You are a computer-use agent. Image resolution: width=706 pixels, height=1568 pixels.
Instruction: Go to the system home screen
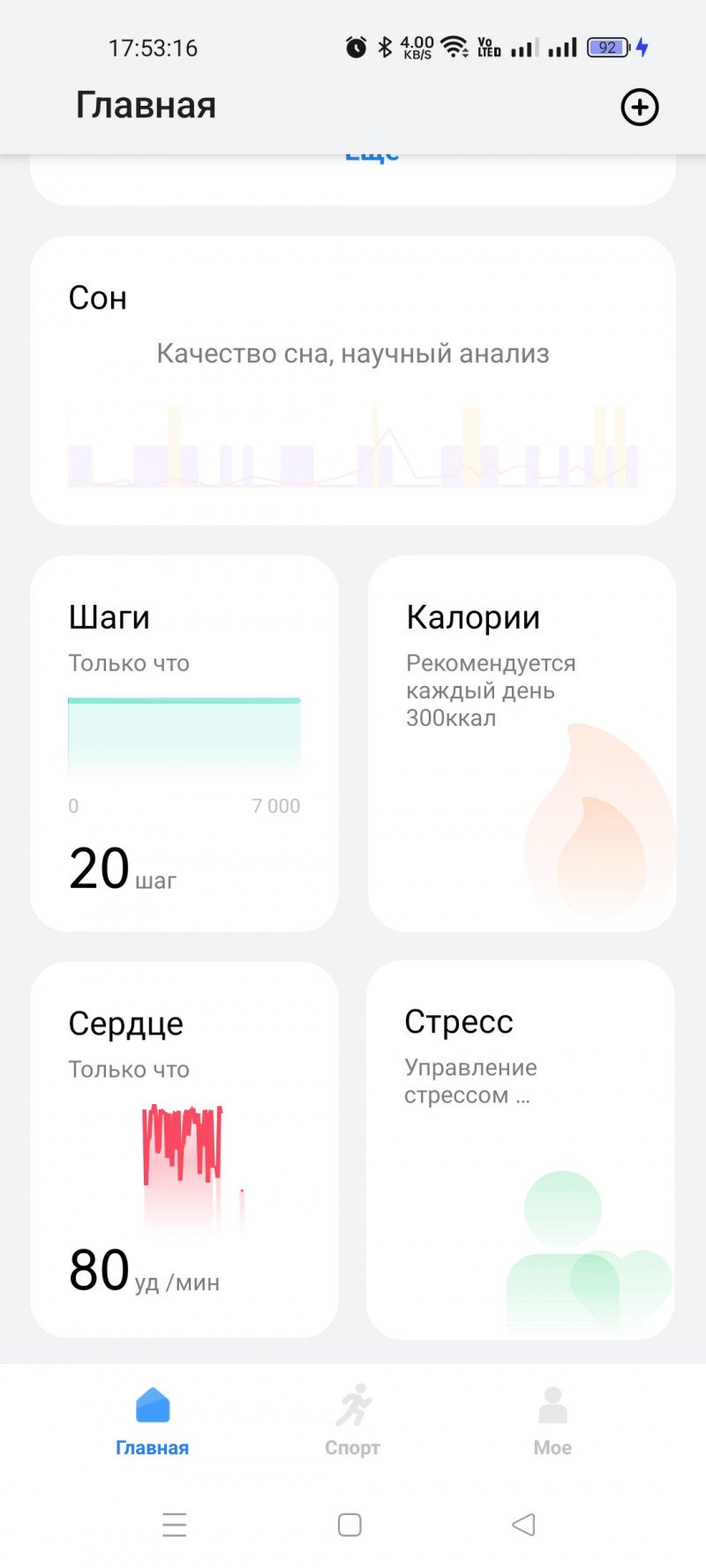point(349,1525)
